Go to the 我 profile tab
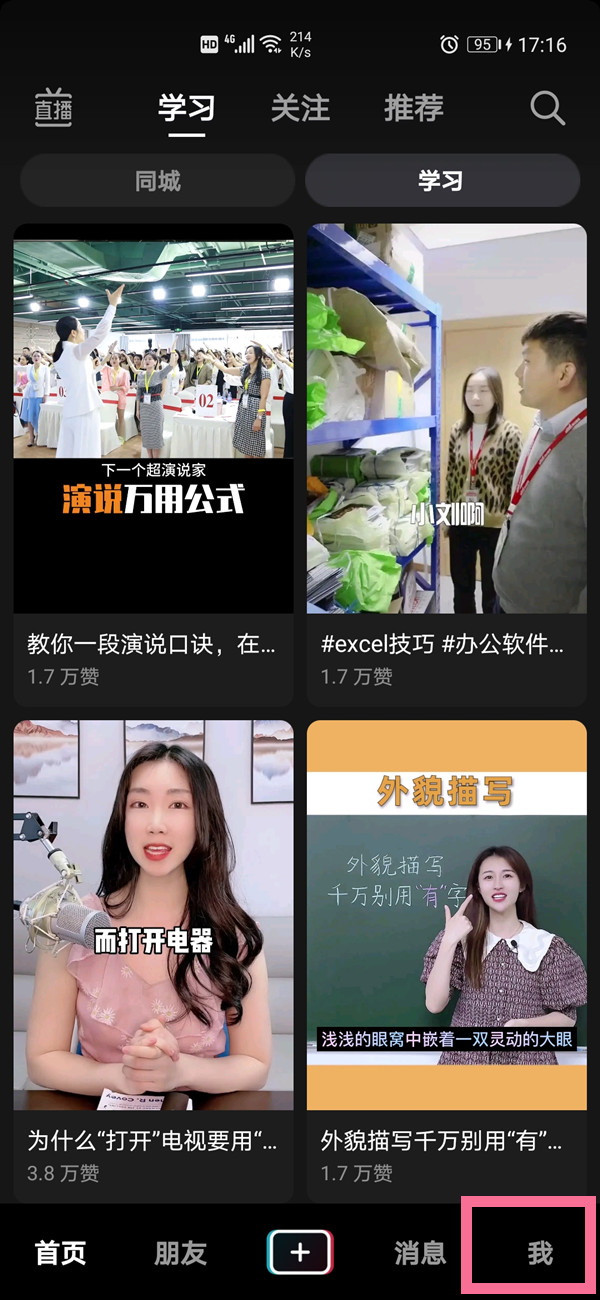The width and height of the screenshot is (600, 1300). pyautogui.click(x=539, y=1253)
